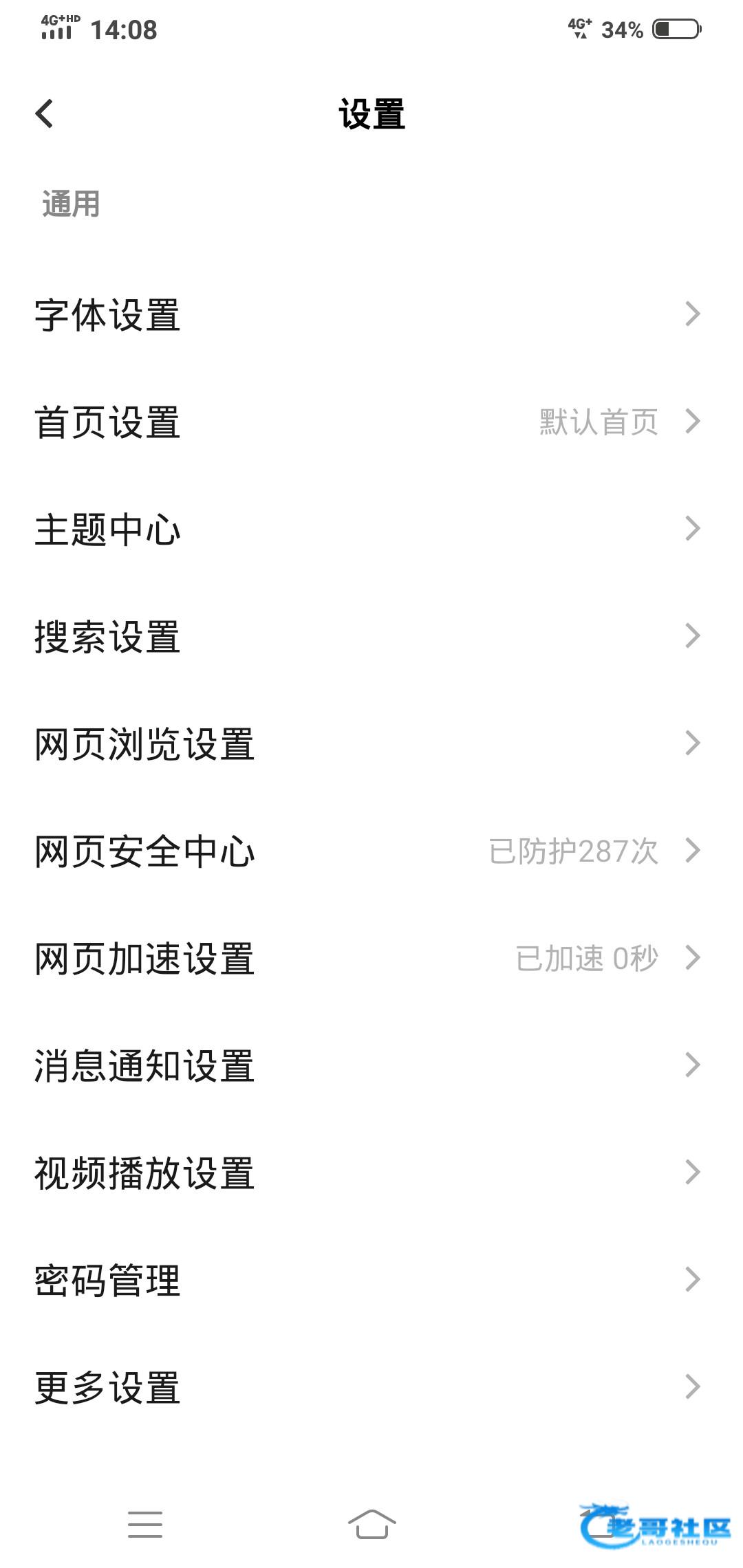Viewport: 743px width, 1568px height.
Task: Open 搜索设置 (search settings)
Action: [371, 636]
